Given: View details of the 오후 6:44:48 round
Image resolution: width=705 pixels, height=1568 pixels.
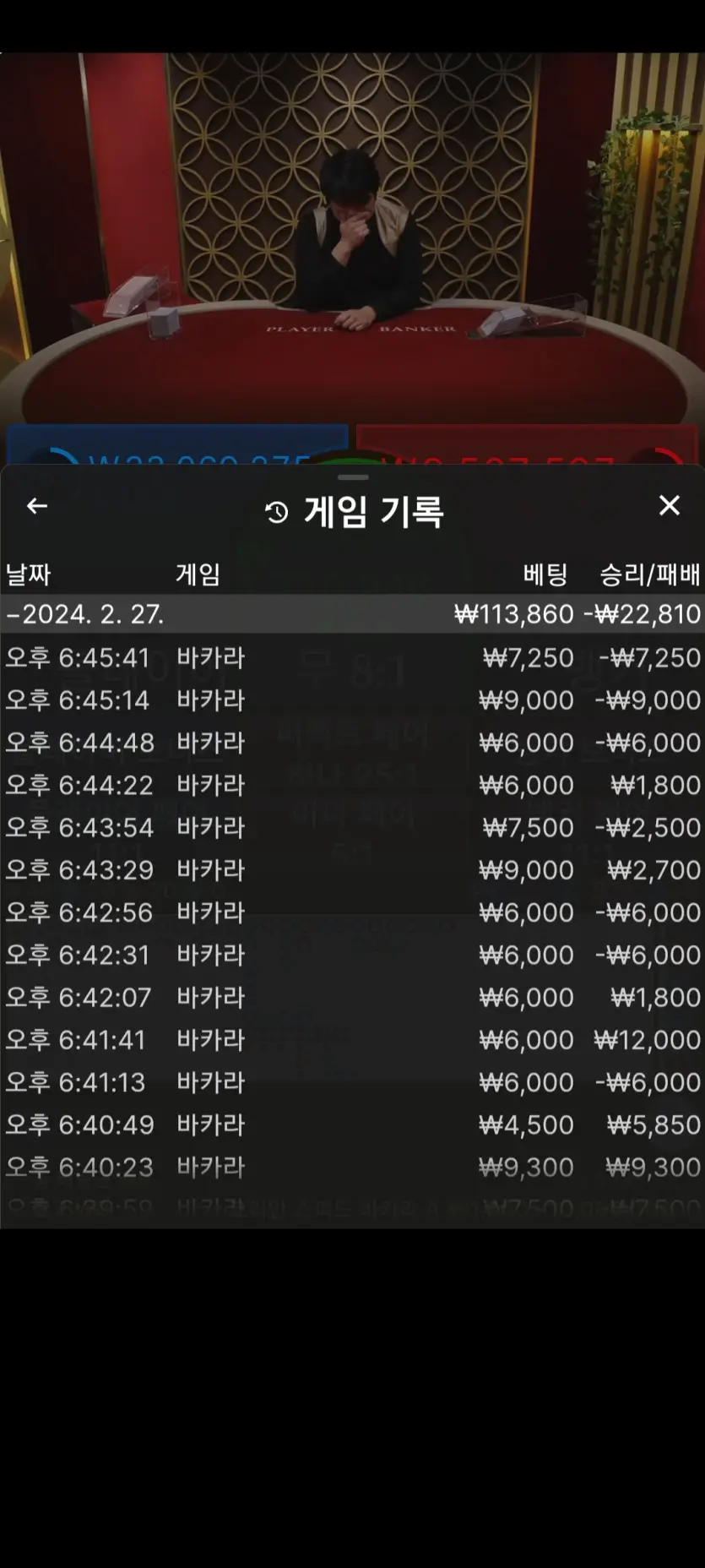Looking at the screenshot, I should point(352,743).
